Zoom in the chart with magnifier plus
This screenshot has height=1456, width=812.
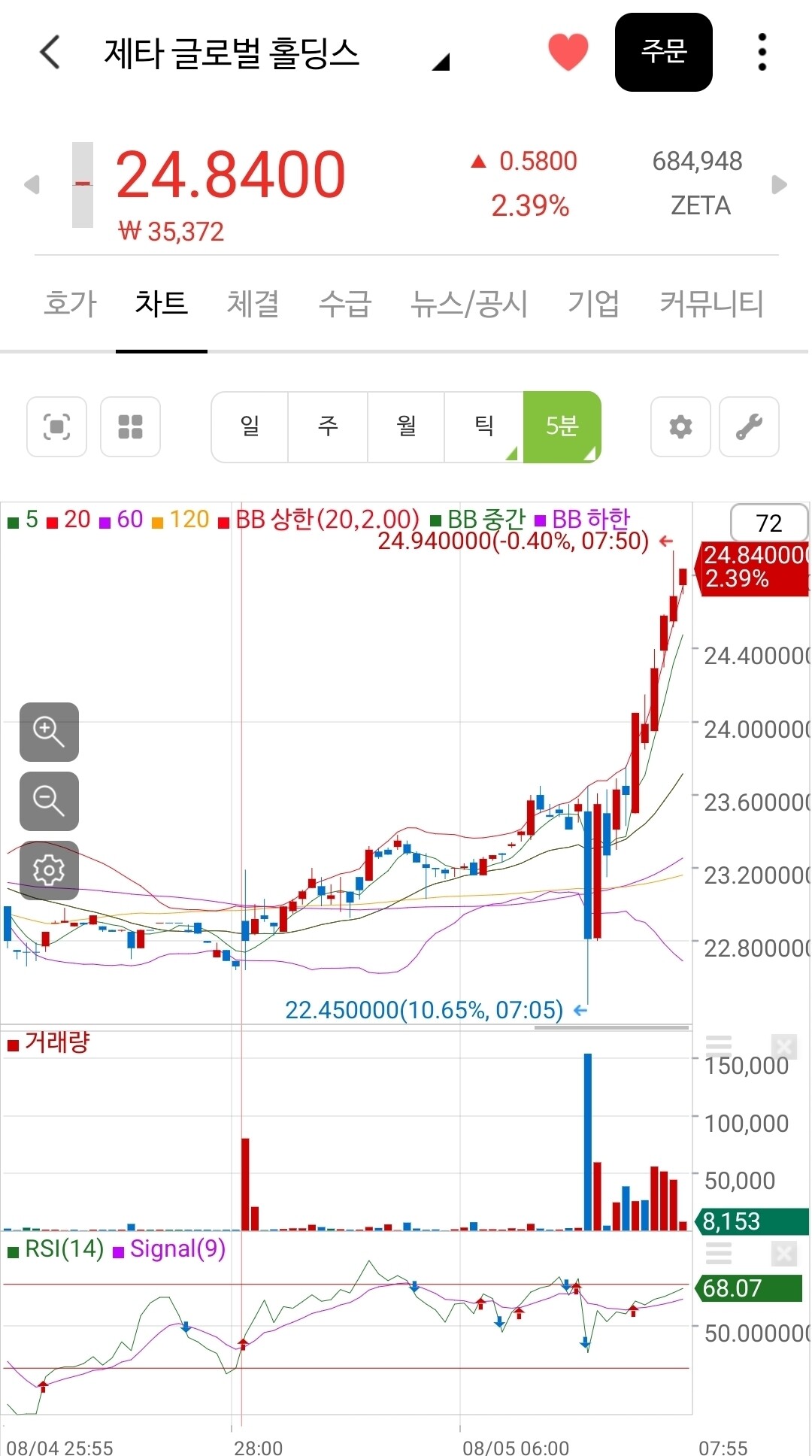point(49,732)
